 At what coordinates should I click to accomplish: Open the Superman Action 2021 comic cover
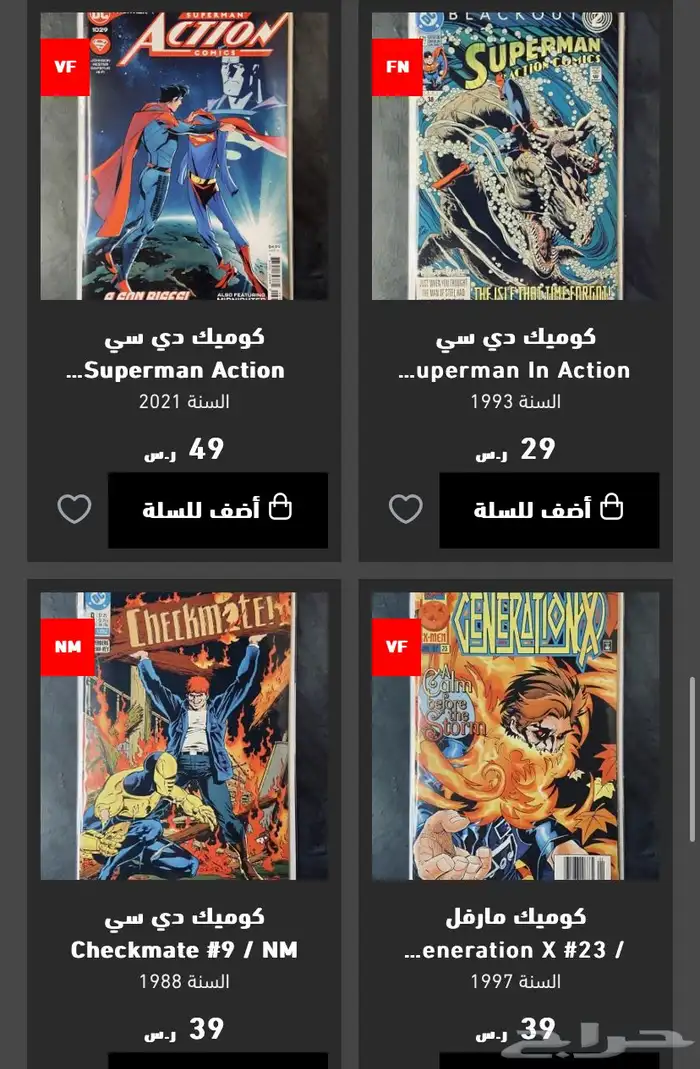pos(184,156)
